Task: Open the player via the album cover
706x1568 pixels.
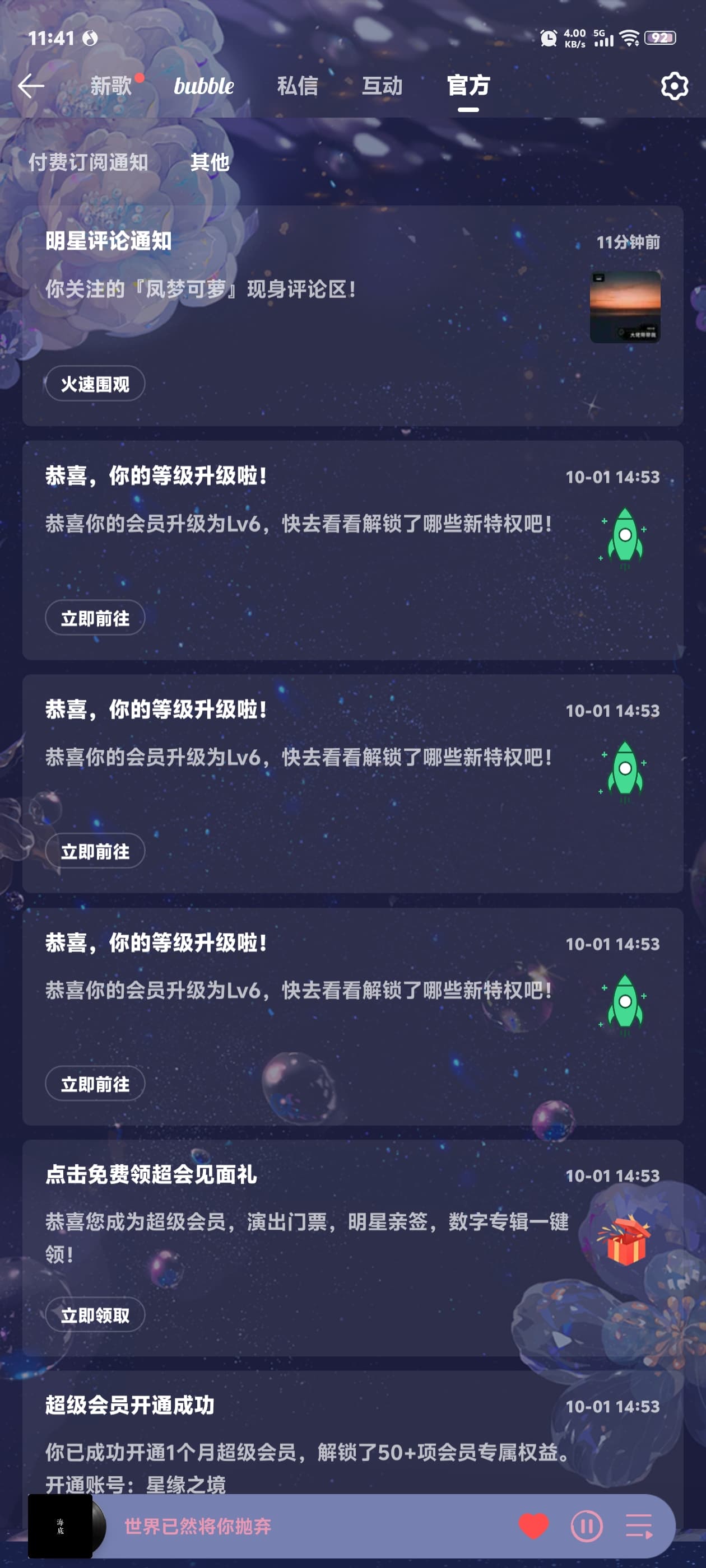Action: (61, 1525)
